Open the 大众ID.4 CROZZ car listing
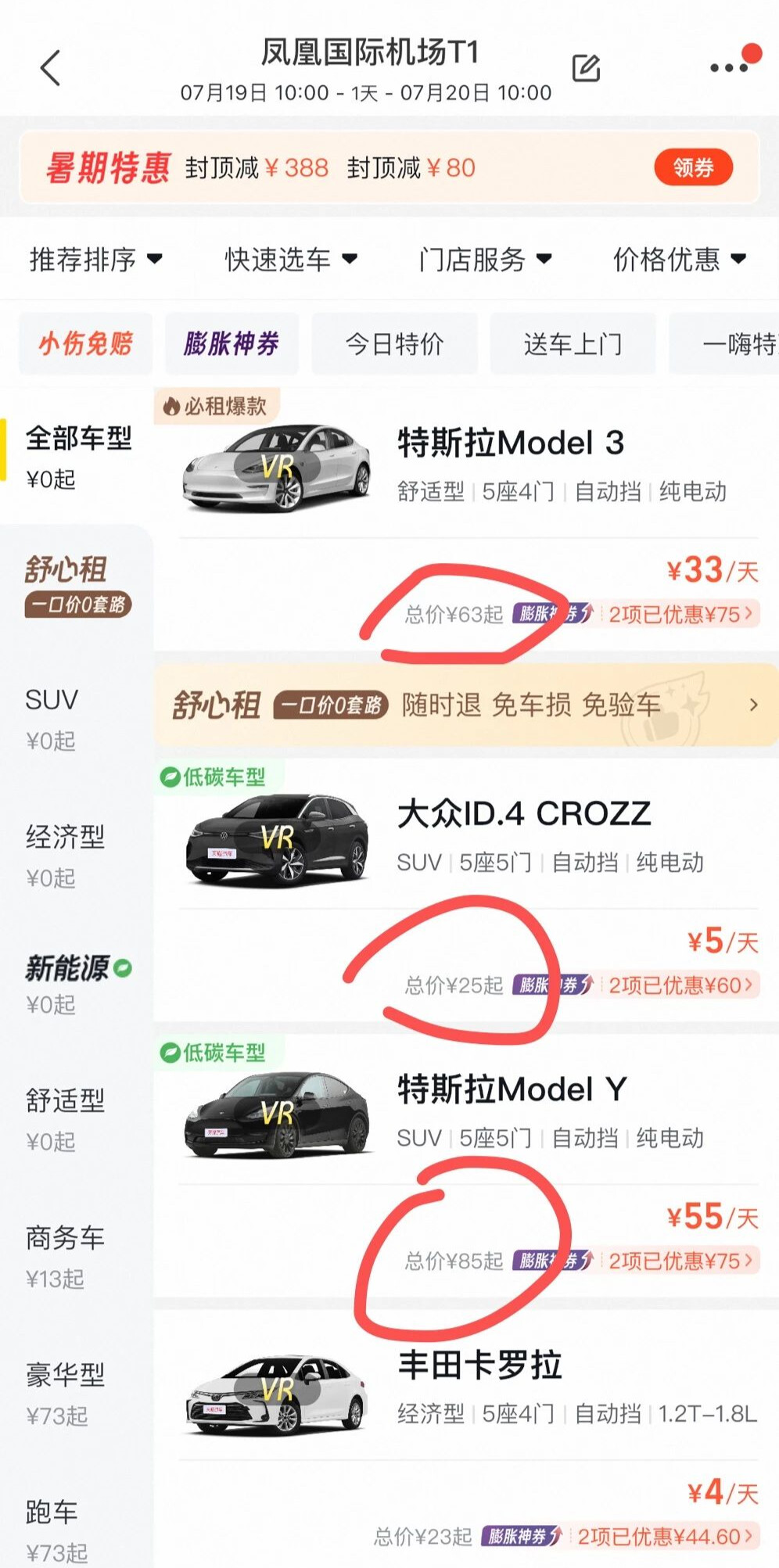This screenshot has width=779, height=1568. click(x=466, y=890)
